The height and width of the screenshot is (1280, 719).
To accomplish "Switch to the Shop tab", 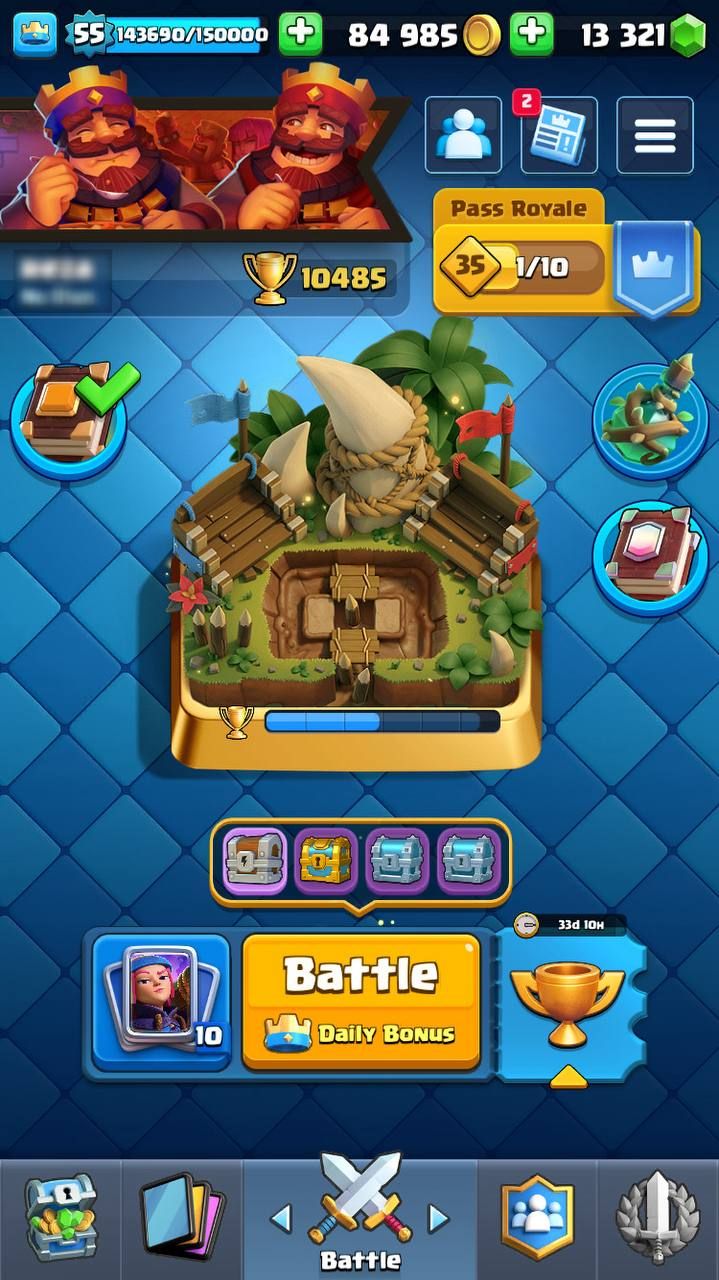I will pos(60,1218).
